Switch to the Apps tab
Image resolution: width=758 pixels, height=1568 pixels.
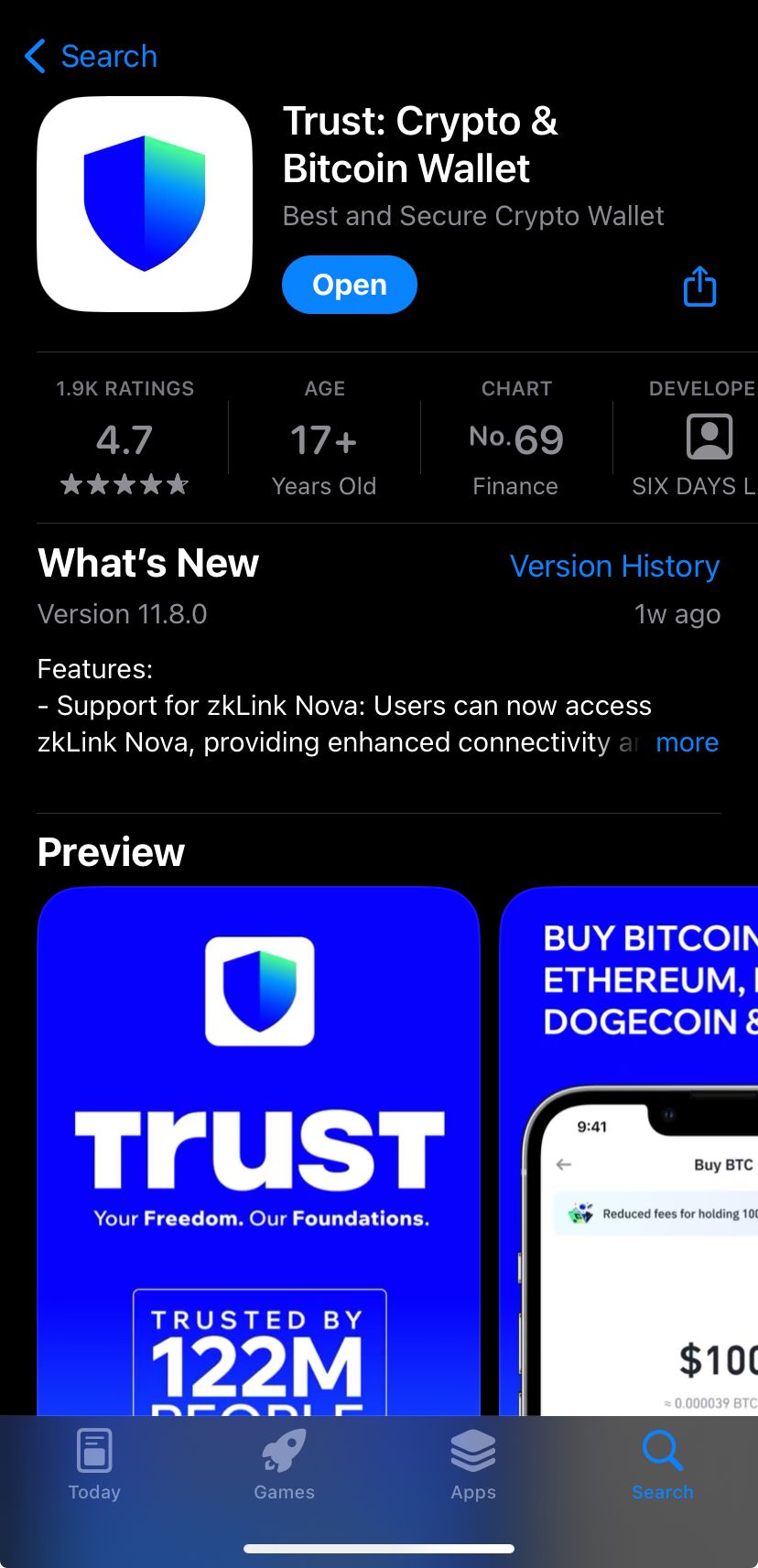(x=473, y=1464)
